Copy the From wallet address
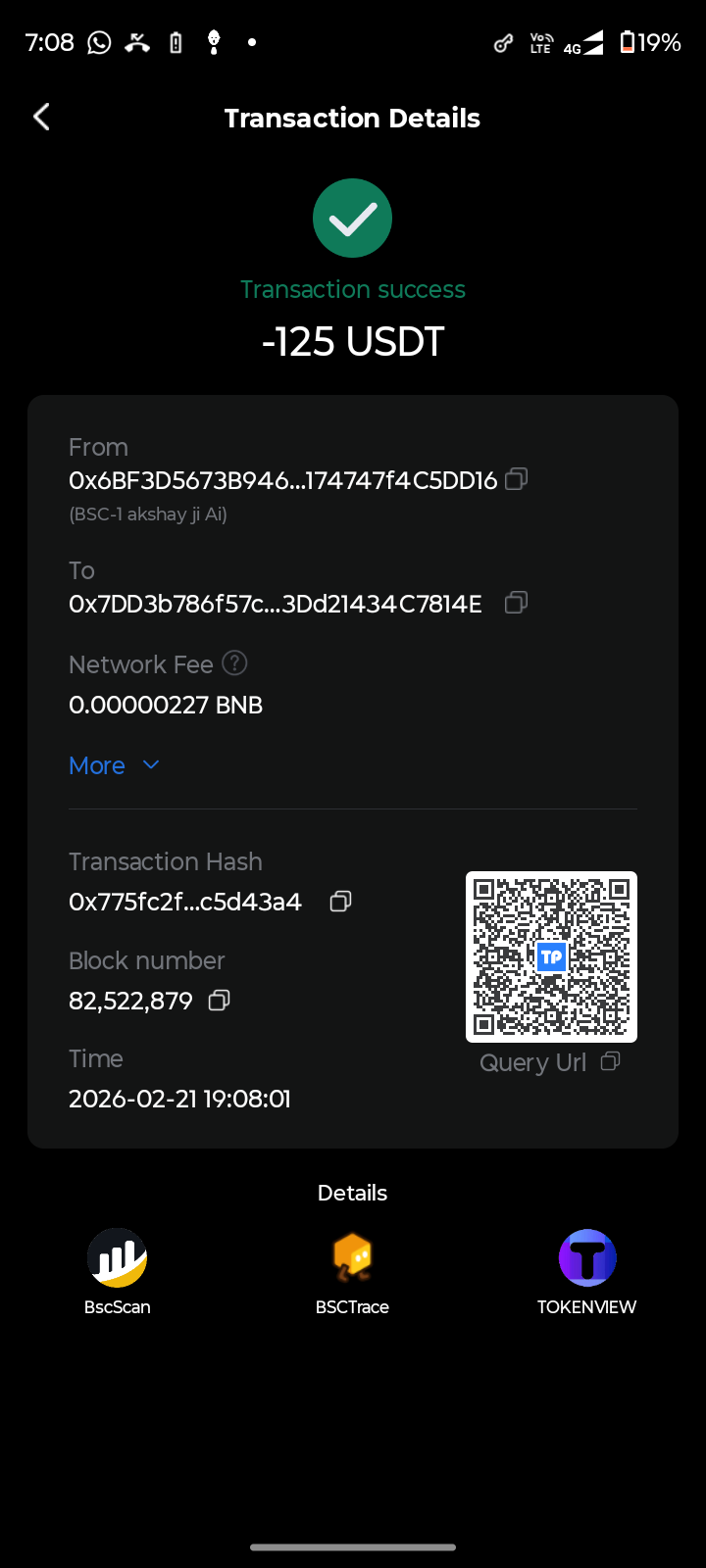This screenshot has height=1568, width=706. pos(516,479)
